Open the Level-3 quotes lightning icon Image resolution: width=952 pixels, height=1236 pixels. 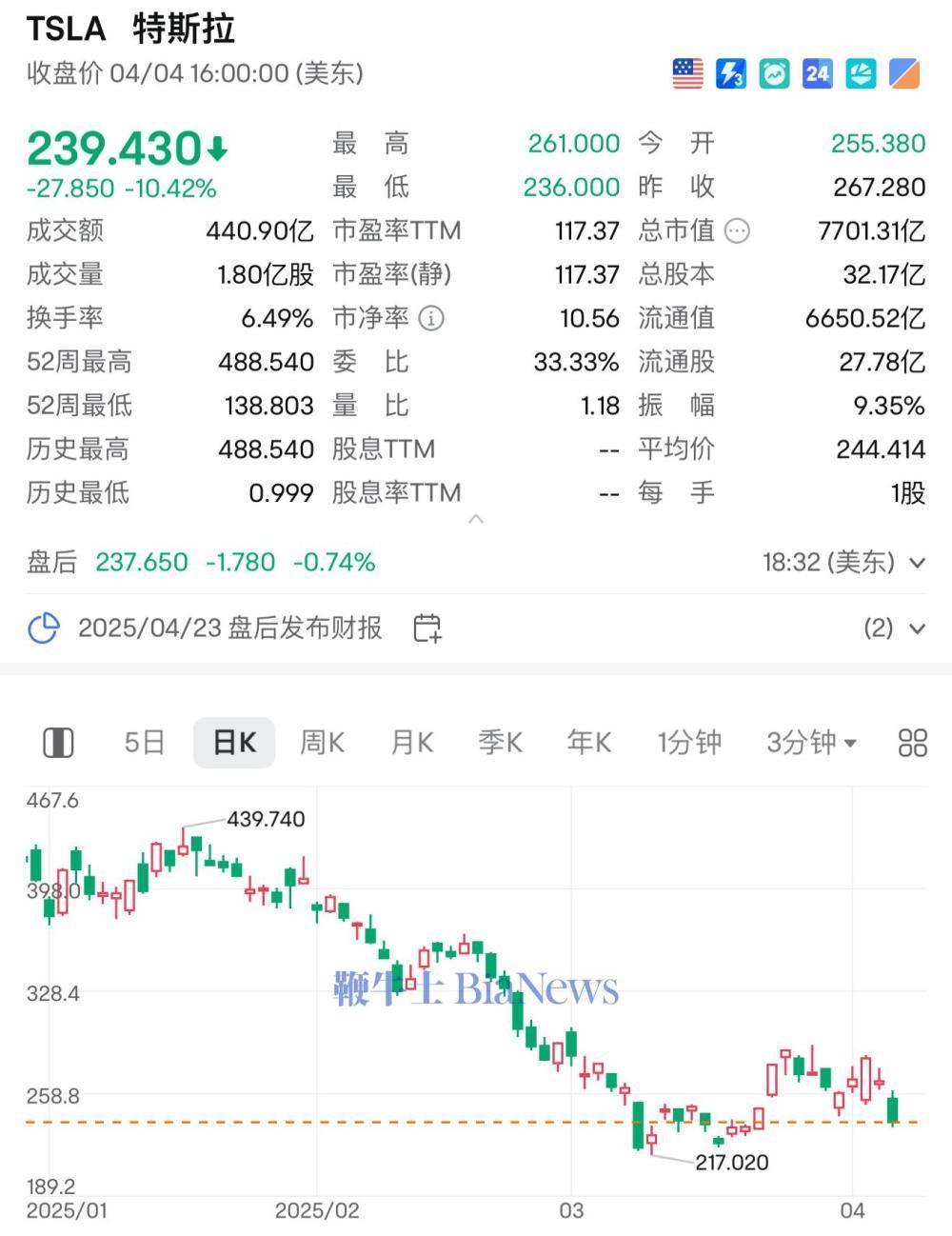point(729,71)
